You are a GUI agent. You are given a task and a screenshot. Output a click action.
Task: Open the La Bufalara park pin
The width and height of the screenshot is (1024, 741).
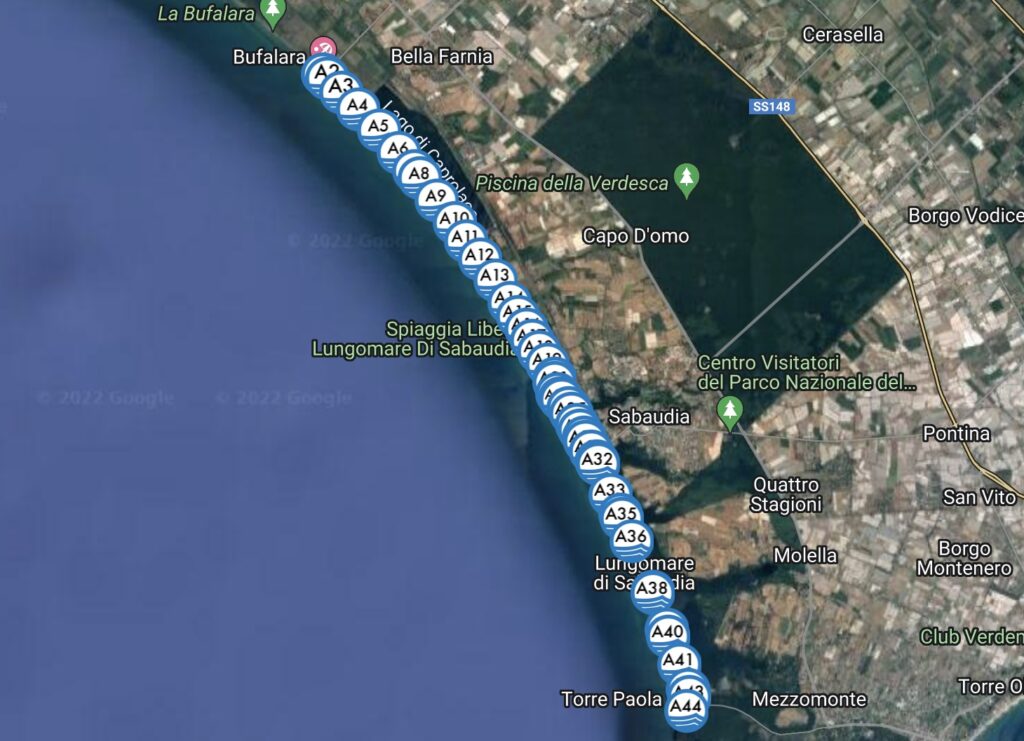pos(272,11)
